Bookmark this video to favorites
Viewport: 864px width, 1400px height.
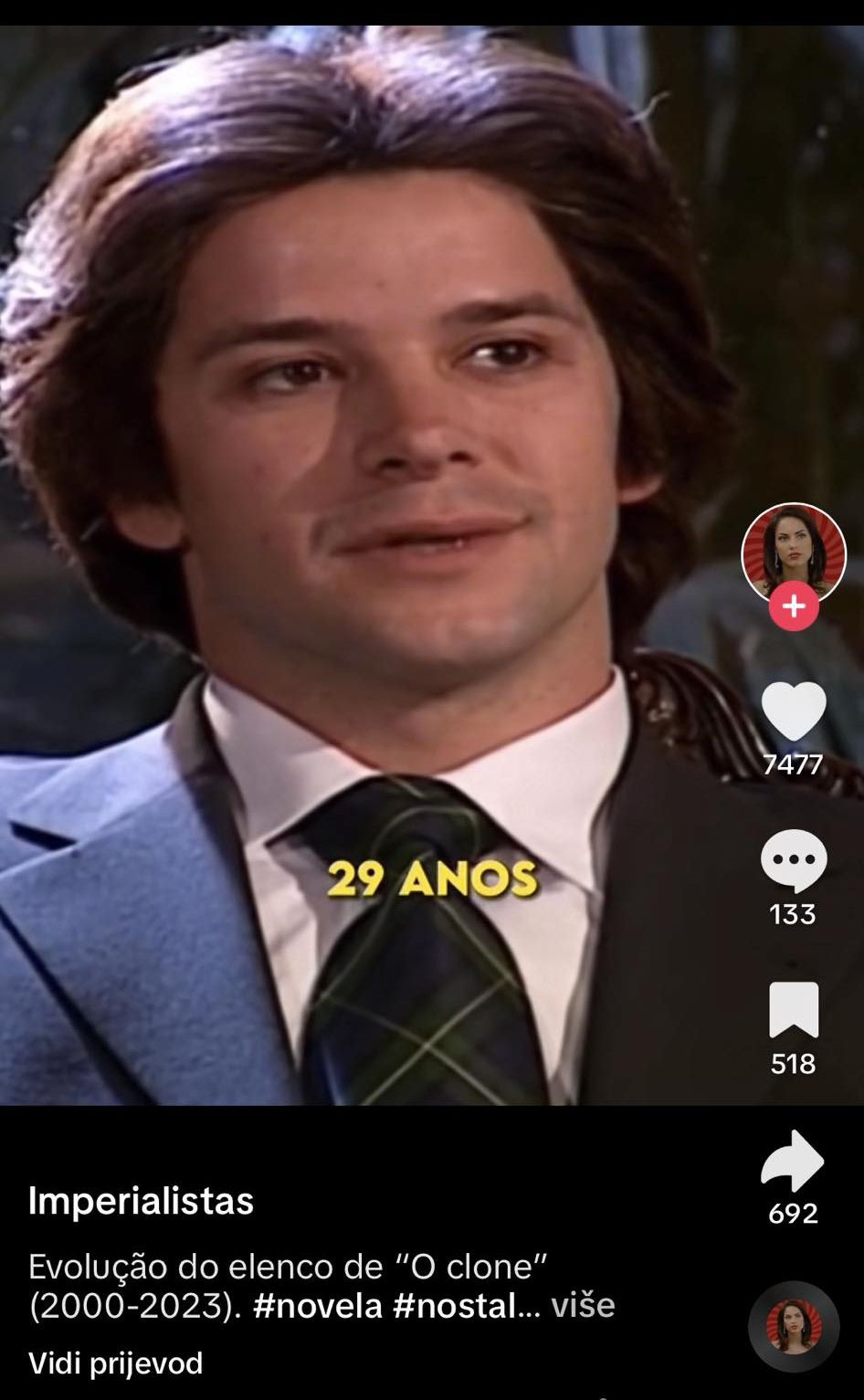pyautogui.click(x=794, y=1011)
